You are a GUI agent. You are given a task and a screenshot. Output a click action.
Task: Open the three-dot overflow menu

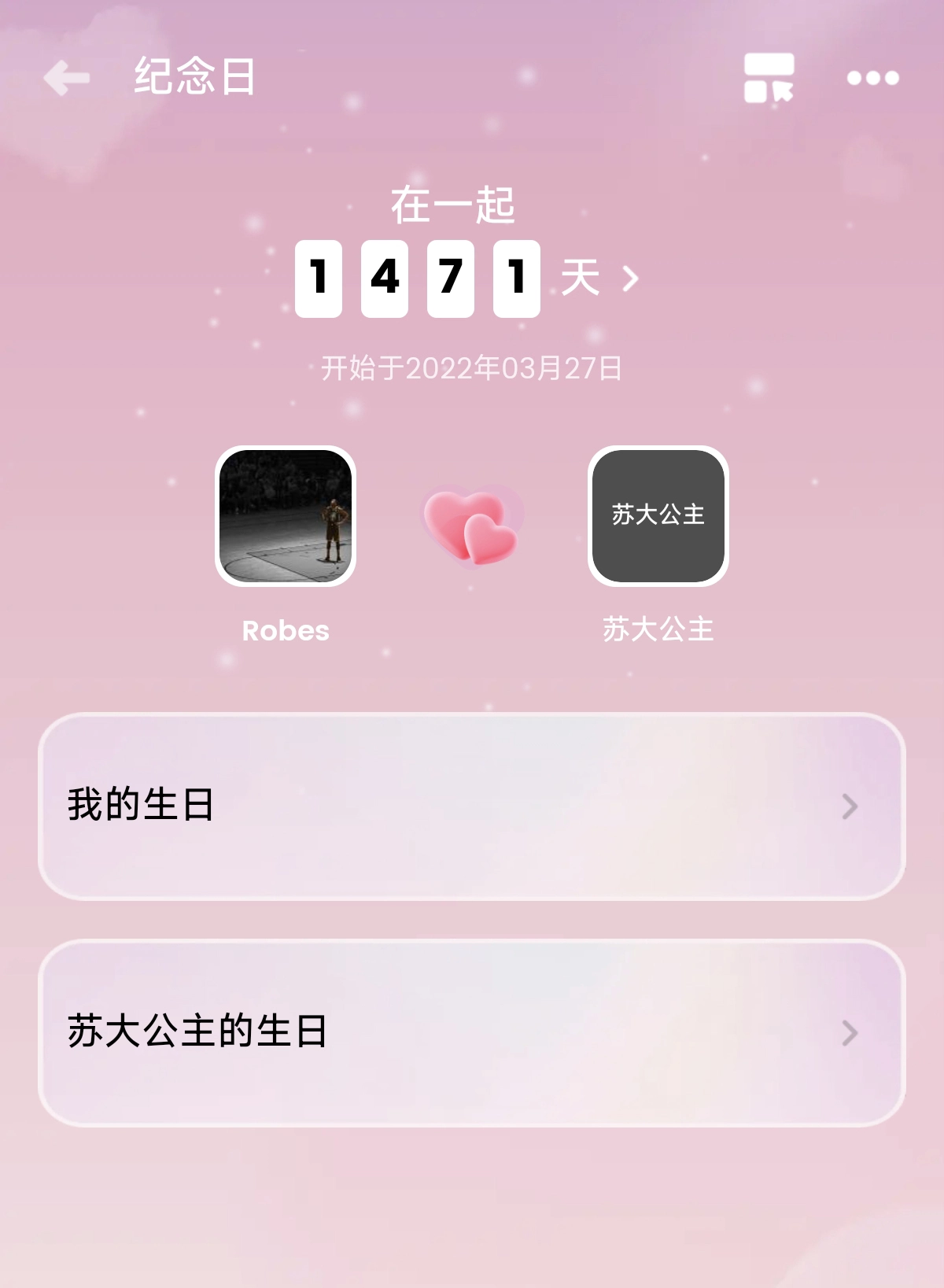click(x=872, y=78)
